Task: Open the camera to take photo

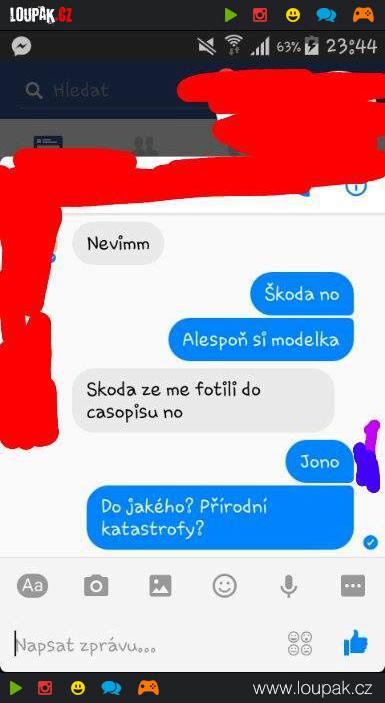Action: [96, 586]
